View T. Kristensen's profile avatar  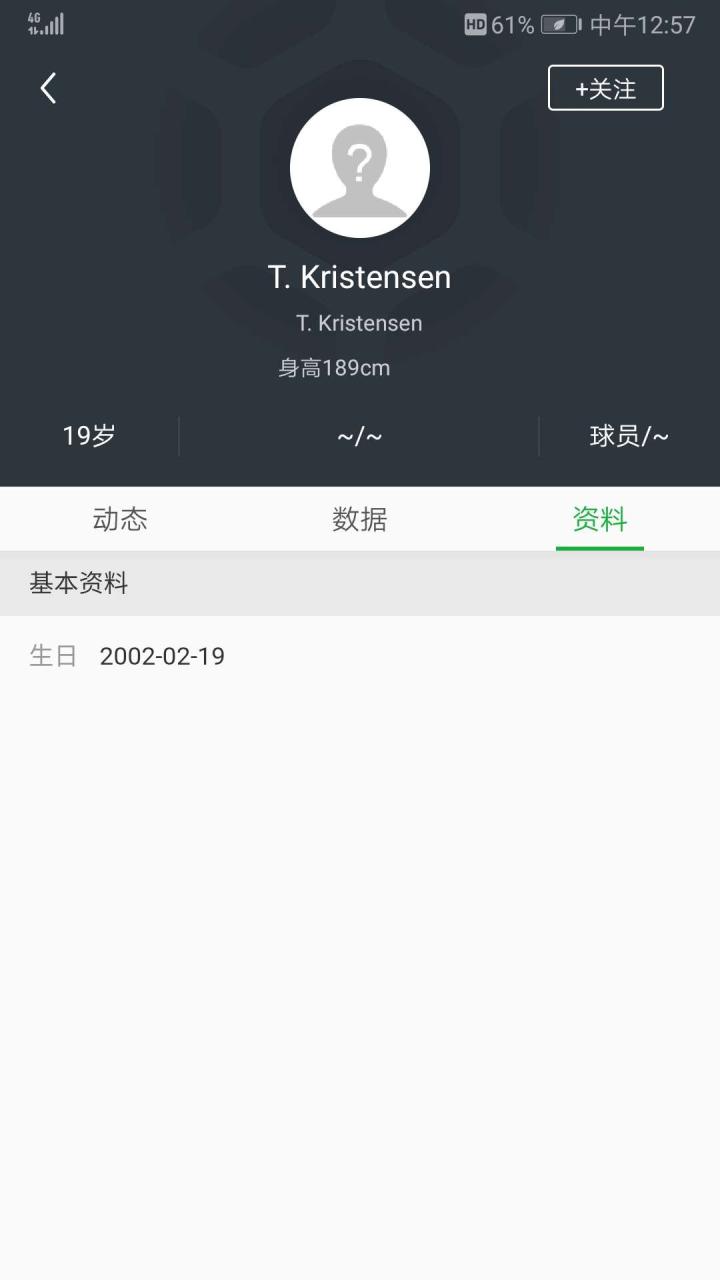(x=360, y=168)
